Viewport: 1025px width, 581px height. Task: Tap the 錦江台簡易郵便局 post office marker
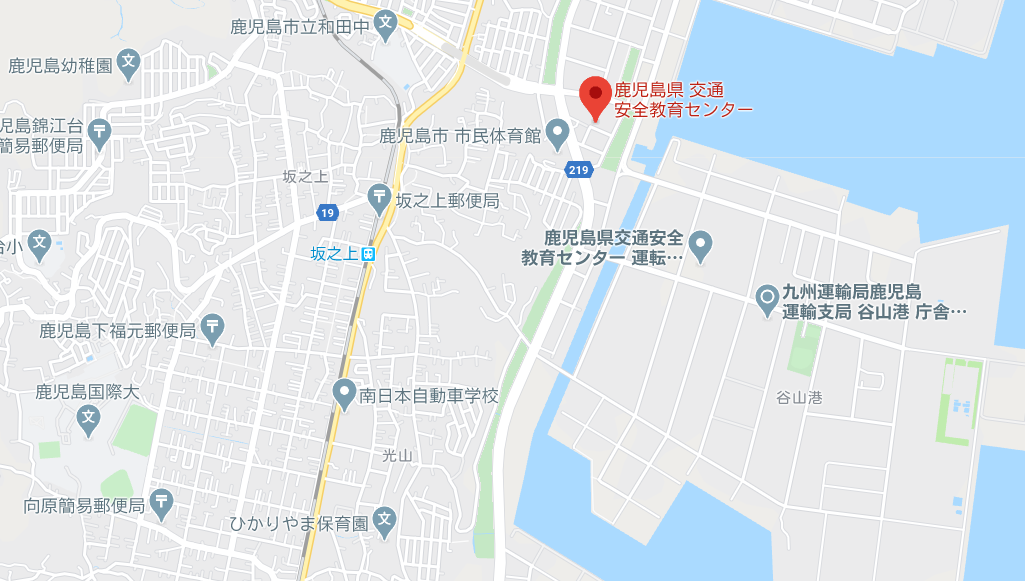tap(100, 130)
